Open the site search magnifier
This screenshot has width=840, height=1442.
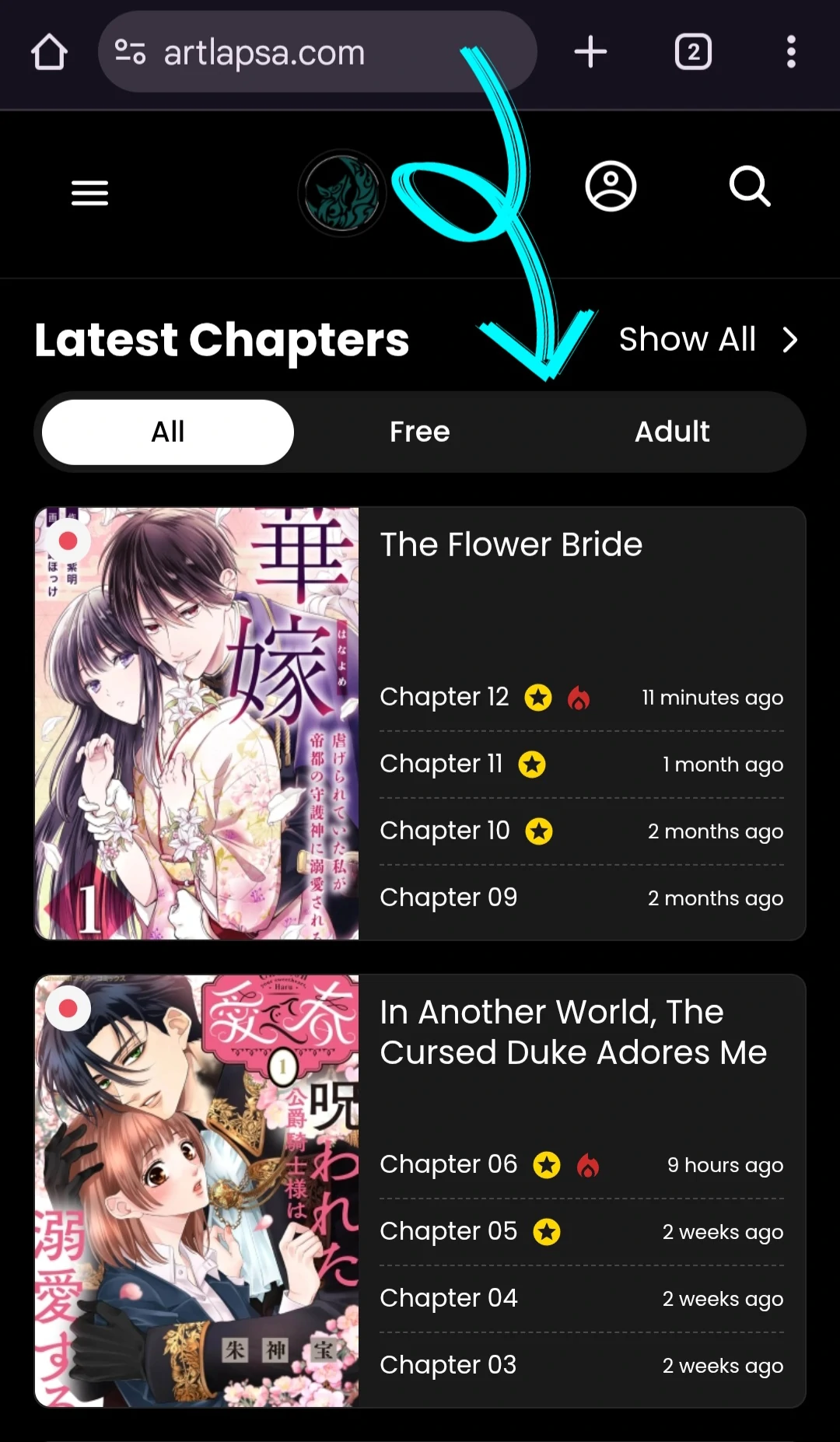(x=749, y=187)
